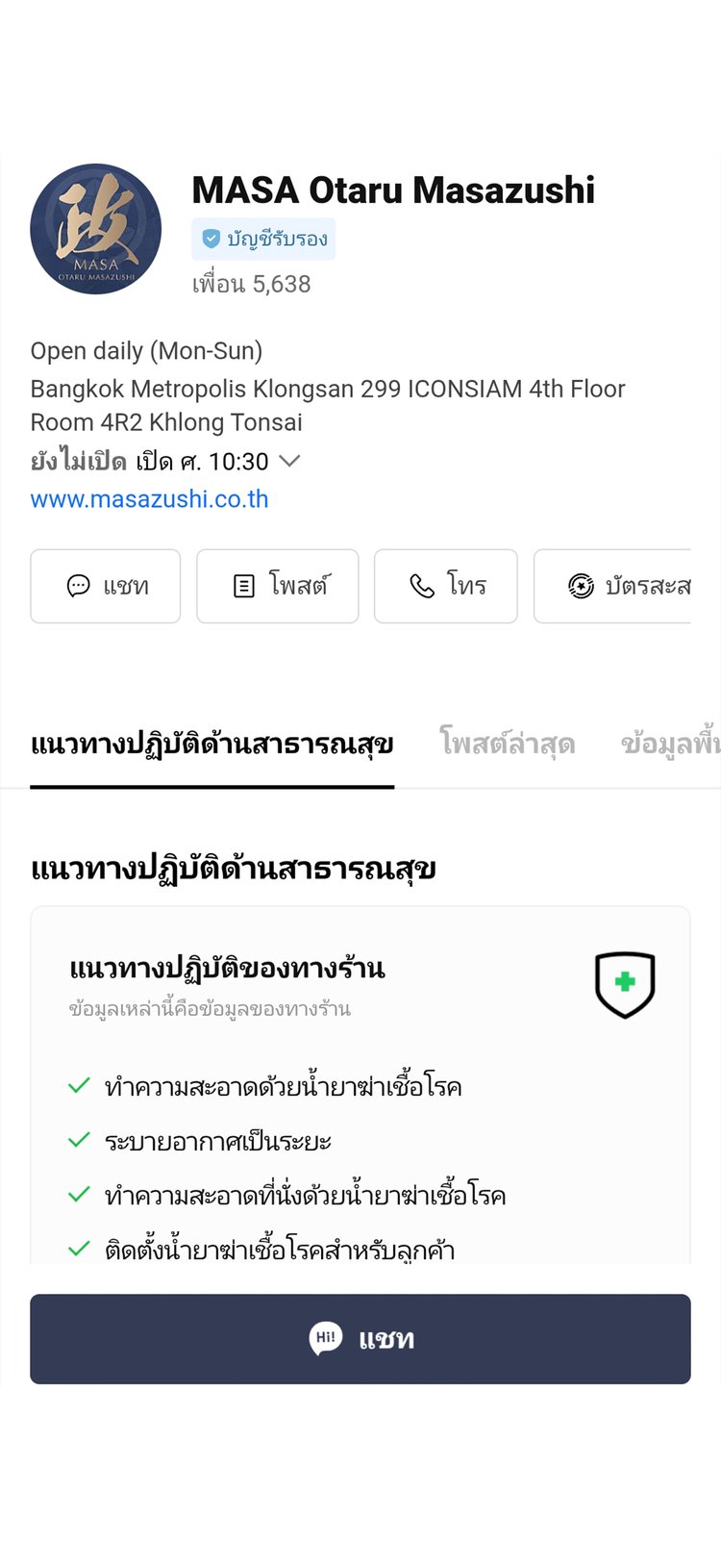View MASA Otaru Masazushi profile picture

[x=96, y=229]
